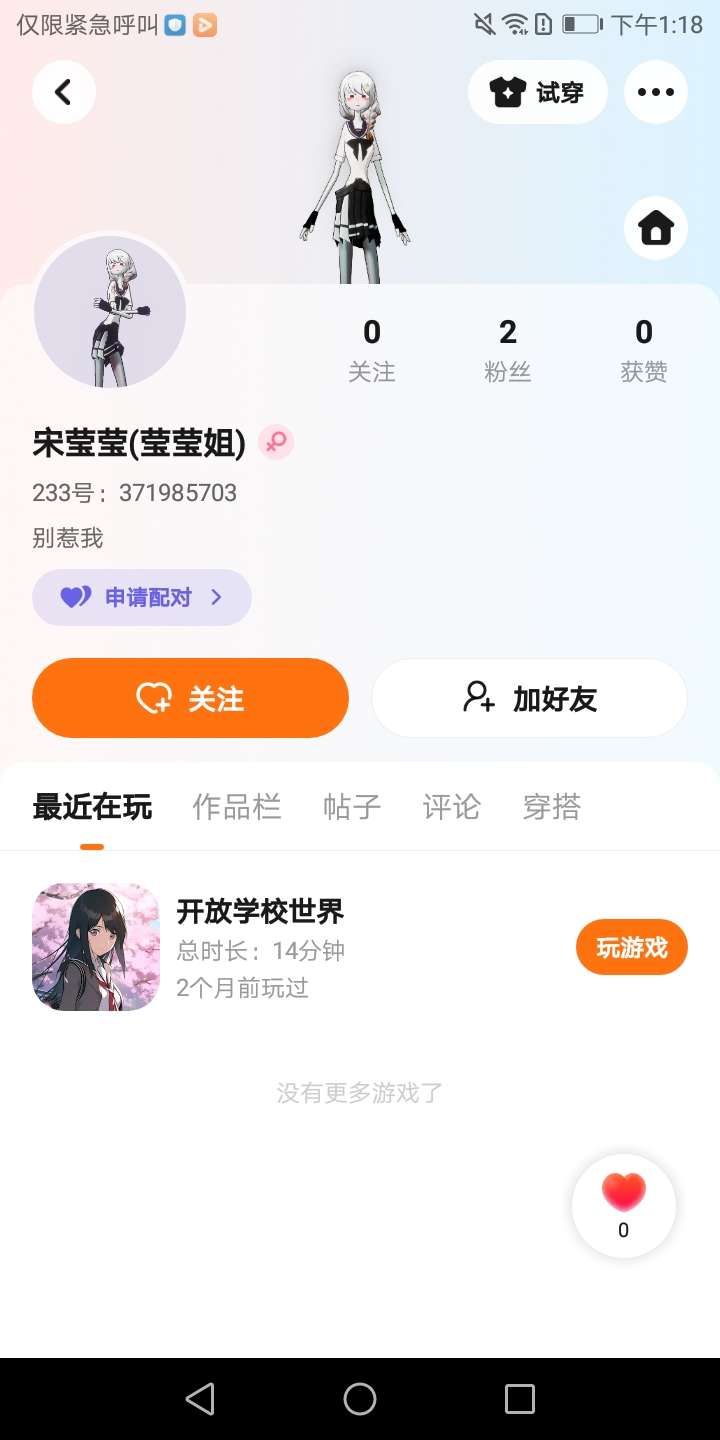Image resolution: width=720 pixels, height=1440 pixels.
Task: Like the profile with floating heart
Action: [624, 1205]
